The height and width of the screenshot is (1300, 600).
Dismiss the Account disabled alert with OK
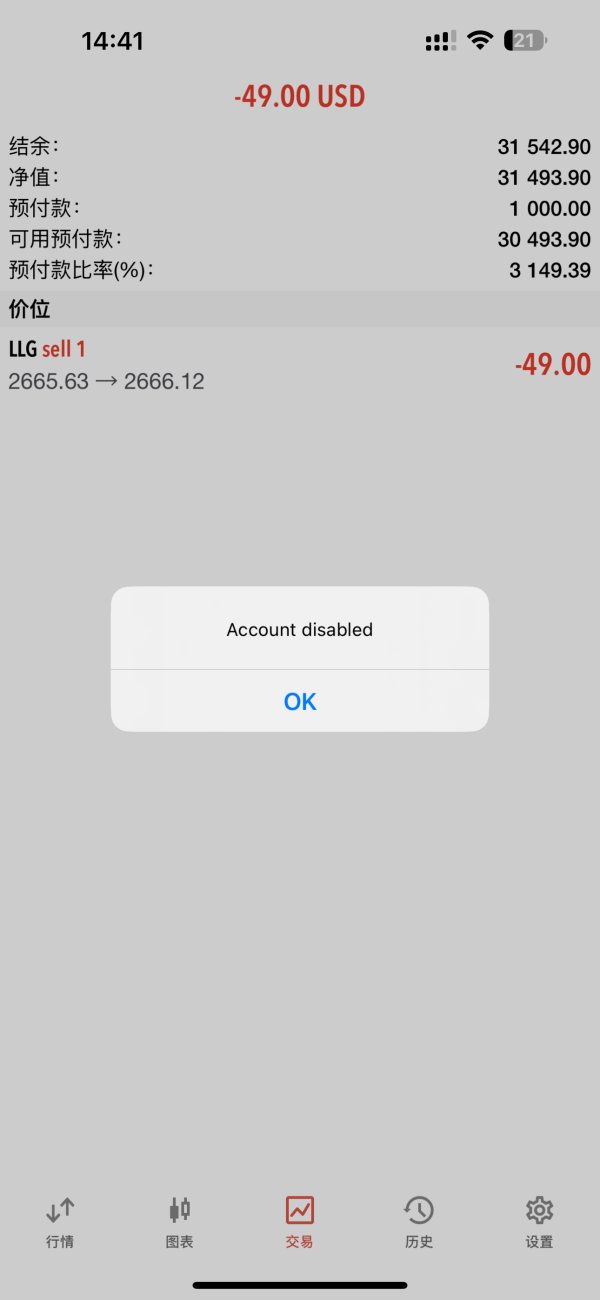[300, 701]
